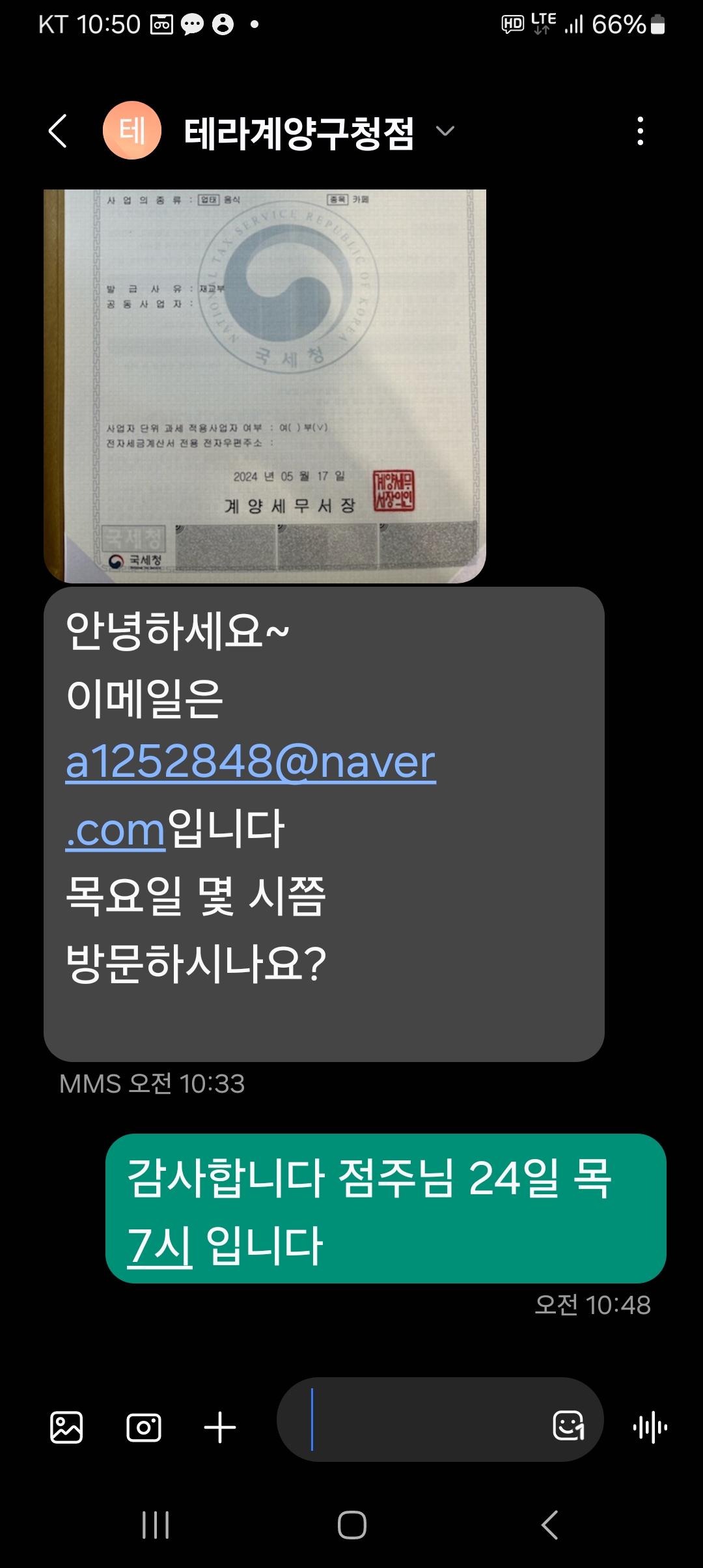
Task: Open the a1252848@naver.com email link
Action: tap(251, 794)
